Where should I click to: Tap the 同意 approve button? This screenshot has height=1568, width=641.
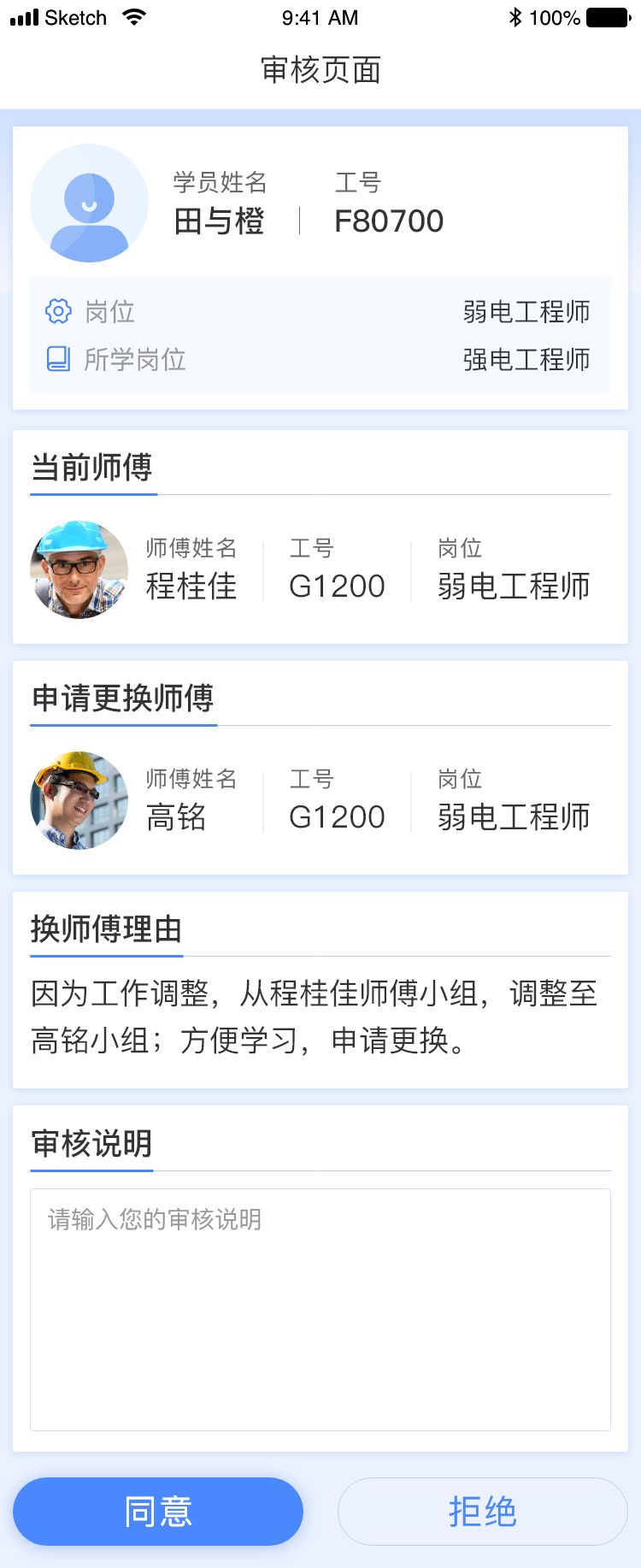tap(158, 1511)
